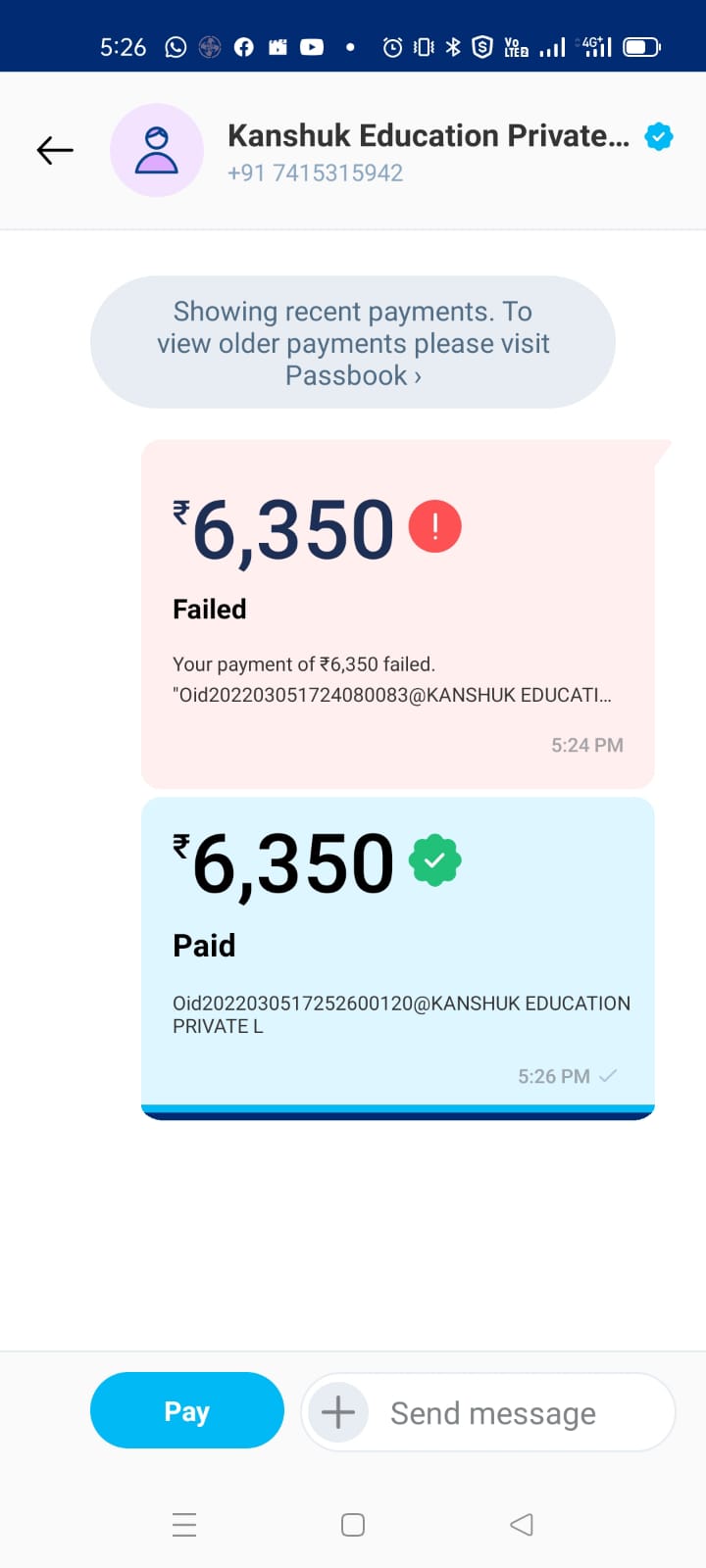
Task: Focus the Send message text field
Action: point(510,1413)
